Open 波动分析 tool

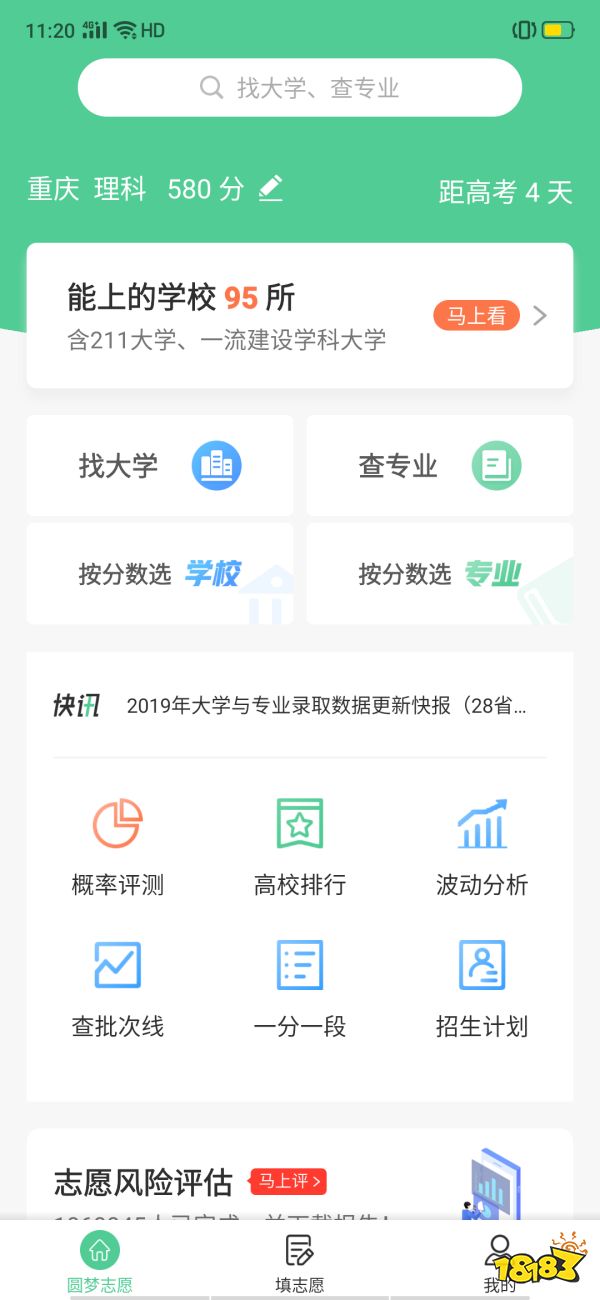pos(482,846)
